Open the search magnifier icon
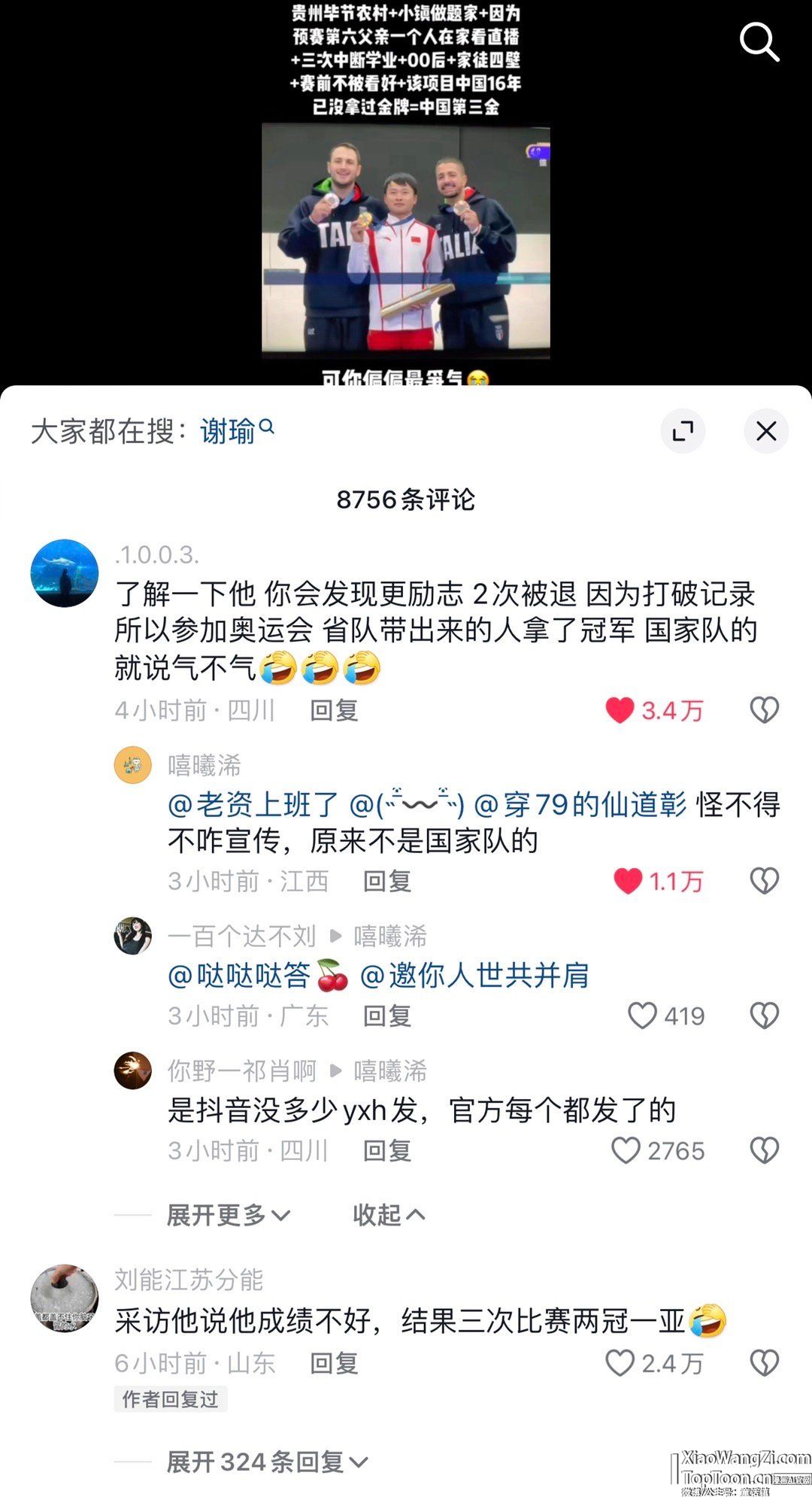Image resolution: width=812 pixels, height=1497 pixels. click(x=759, y=41)
